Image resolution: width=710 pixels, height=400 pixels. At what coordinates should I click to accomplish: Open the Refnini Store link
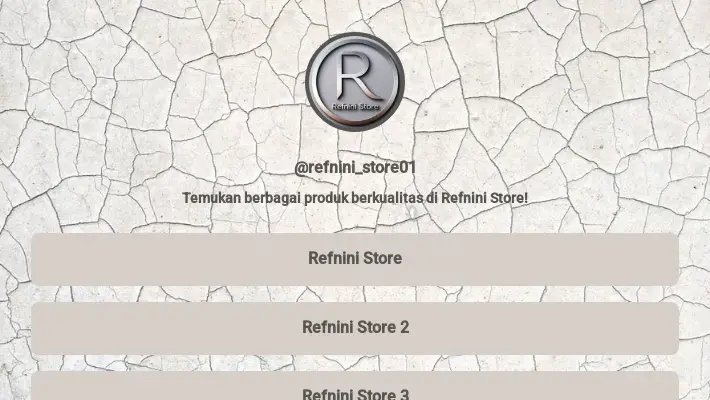click(355, 258)
